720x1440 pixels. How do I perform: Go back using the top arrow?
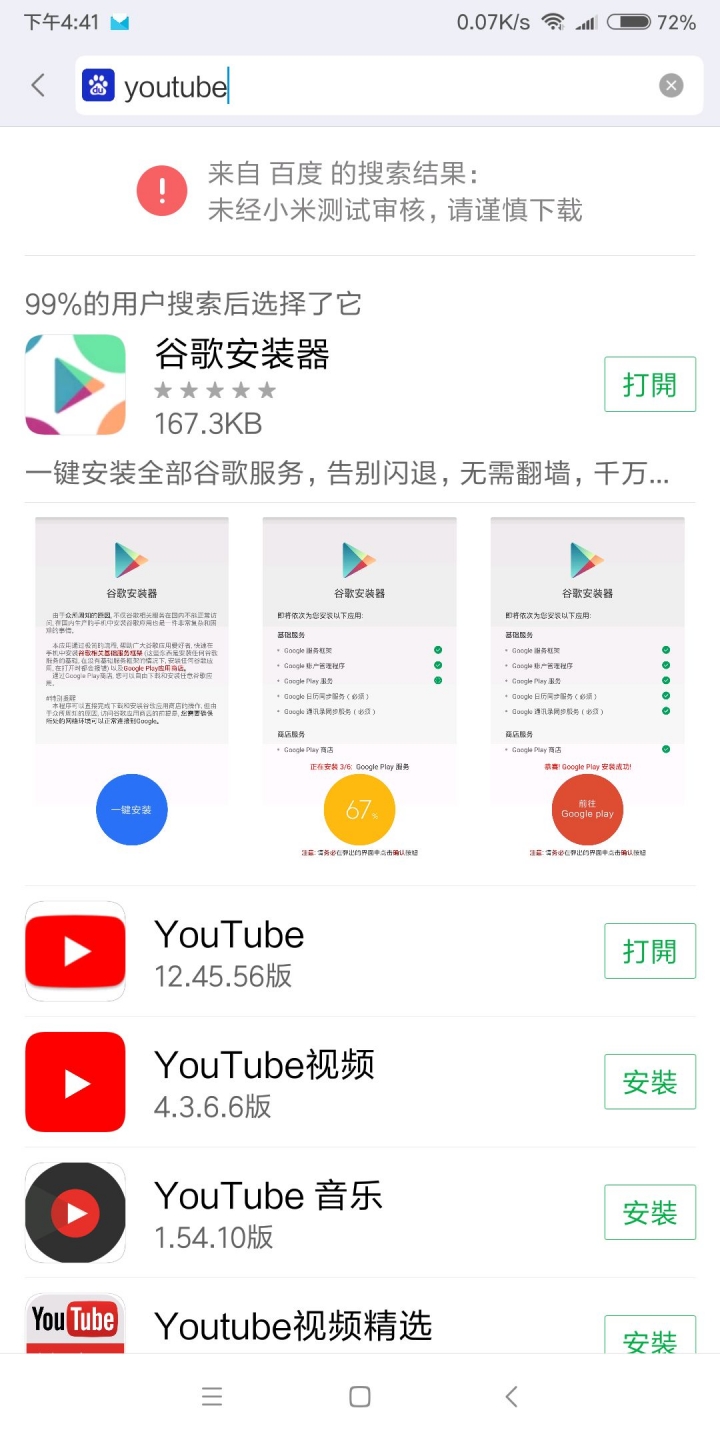pos(38,86)
